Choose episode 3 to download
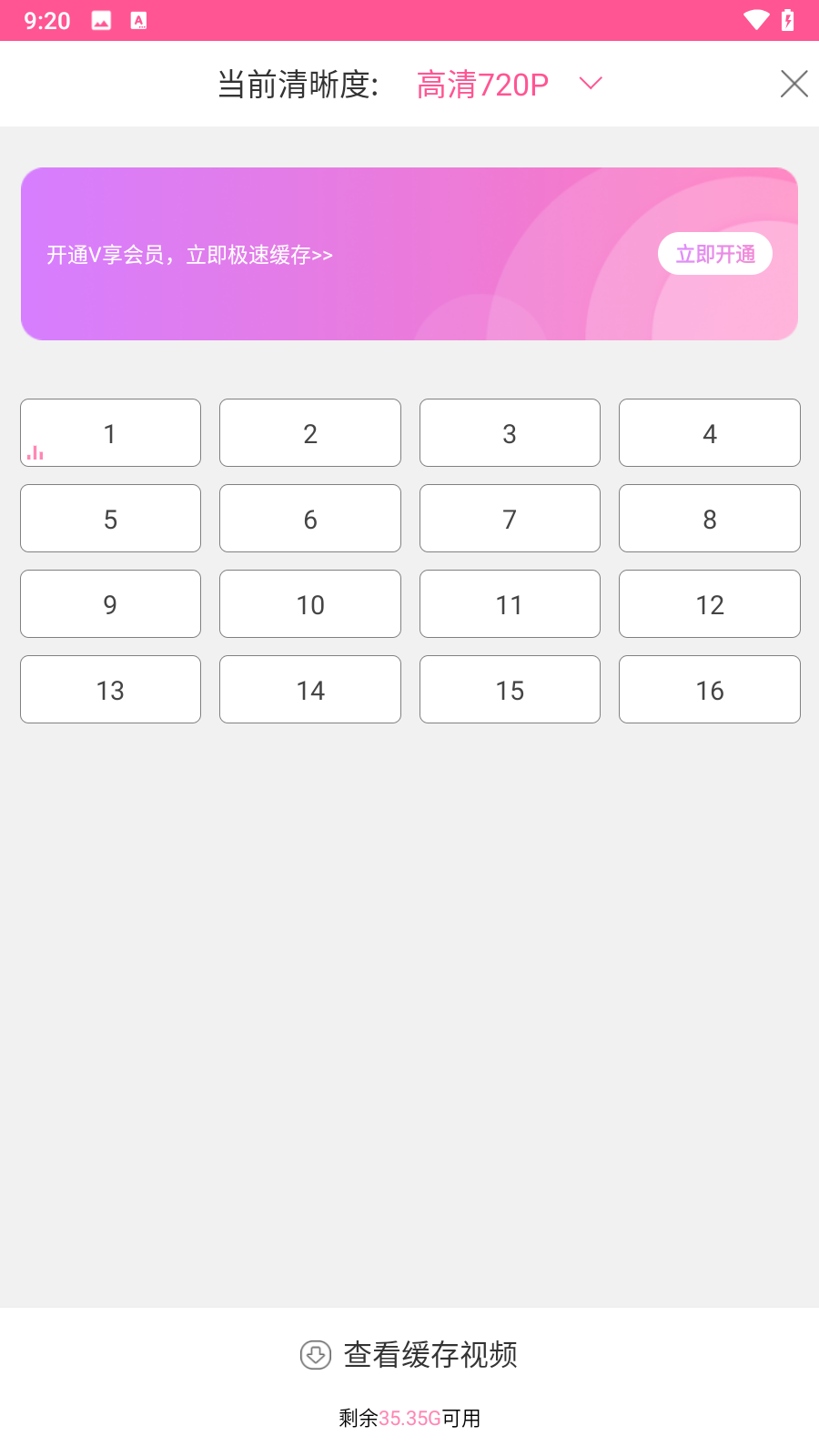 pyautogui.click(x=510, y=433)
